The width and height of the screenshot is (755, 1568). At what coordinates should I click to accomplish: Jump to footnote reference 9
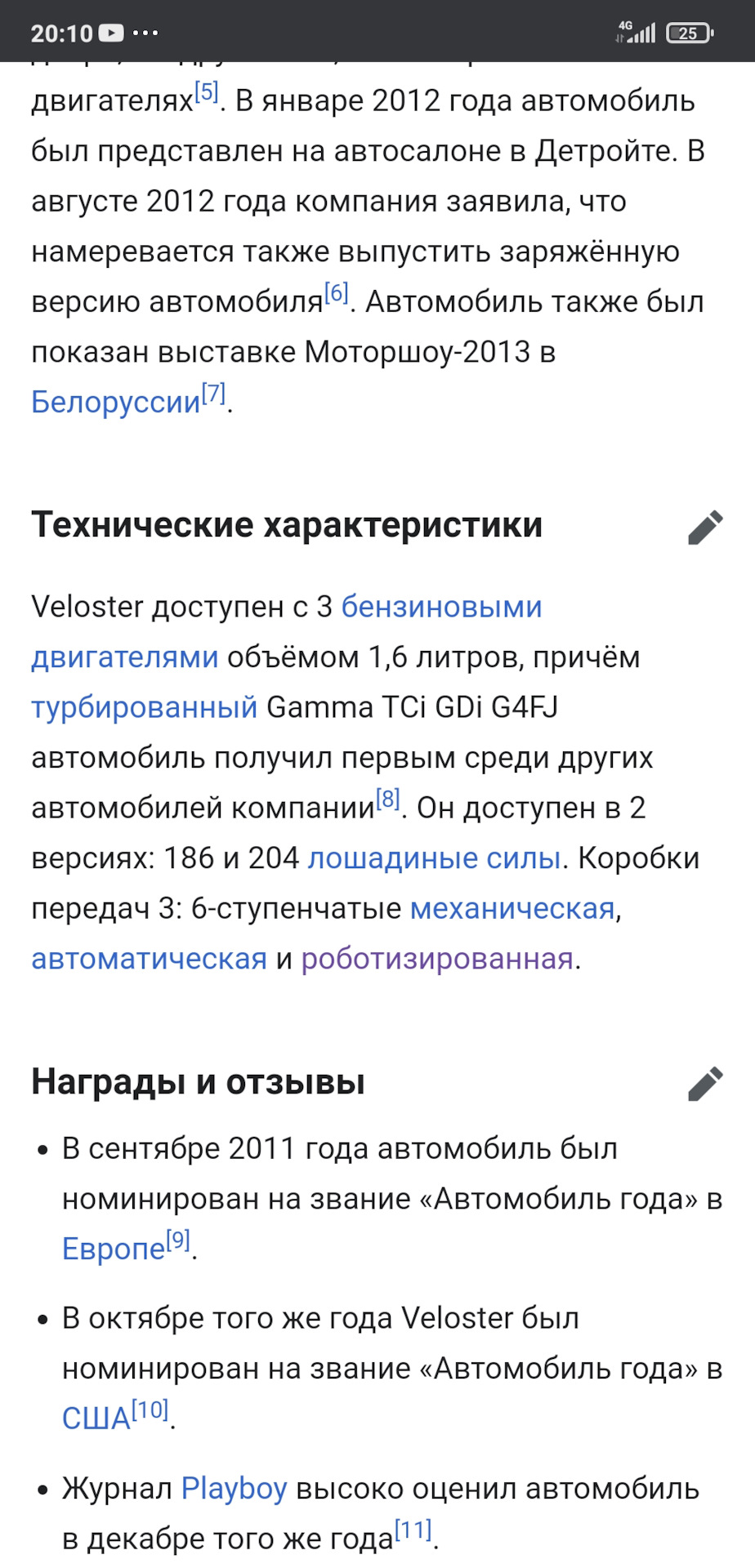tap(178, 1241)
